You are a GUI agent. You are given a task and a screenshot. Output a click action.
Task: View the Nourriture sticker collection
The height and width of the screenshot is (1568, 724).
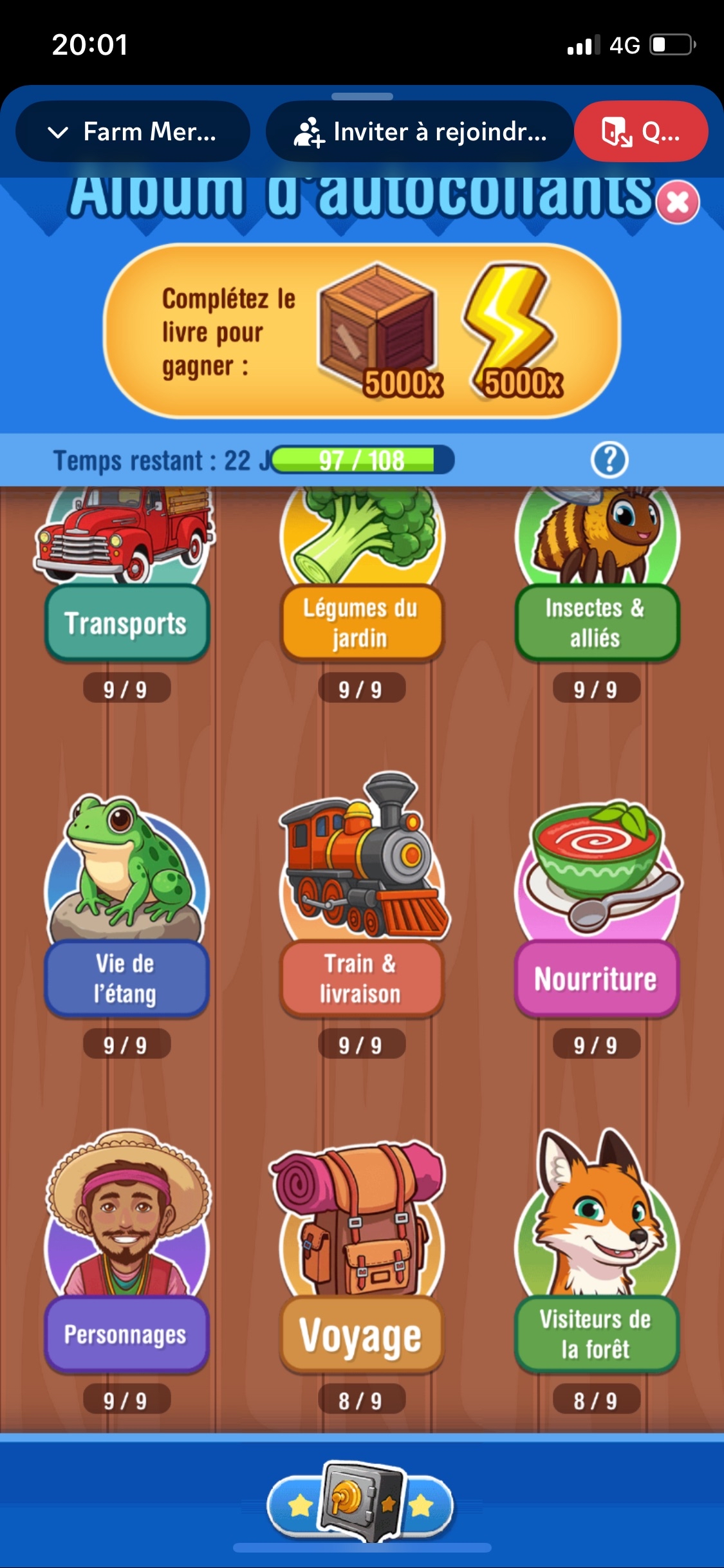(596, 978)
